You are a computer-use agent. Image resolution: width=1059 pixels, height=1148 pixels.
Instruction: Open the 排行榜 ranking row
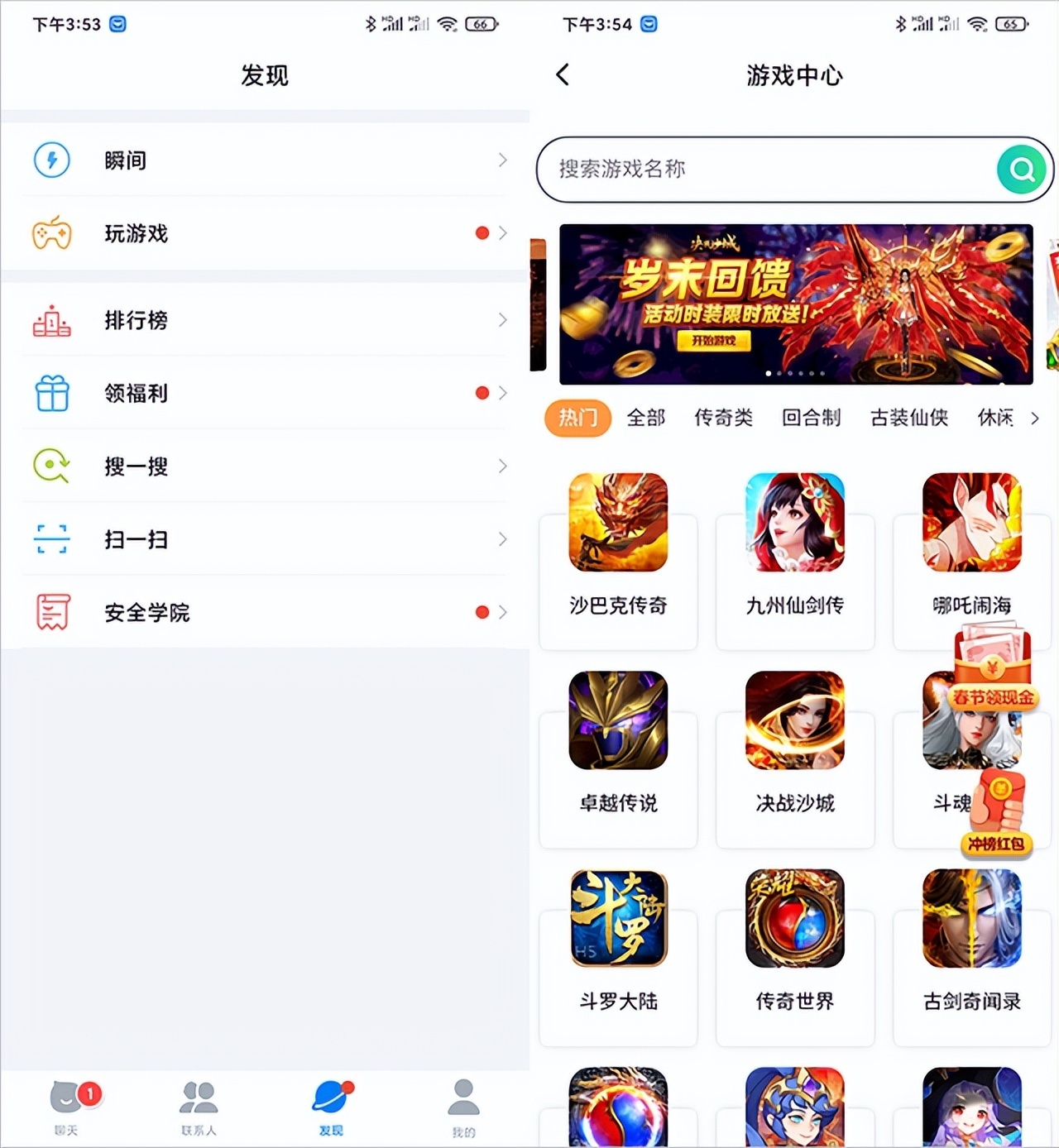(x=265, y=320)
